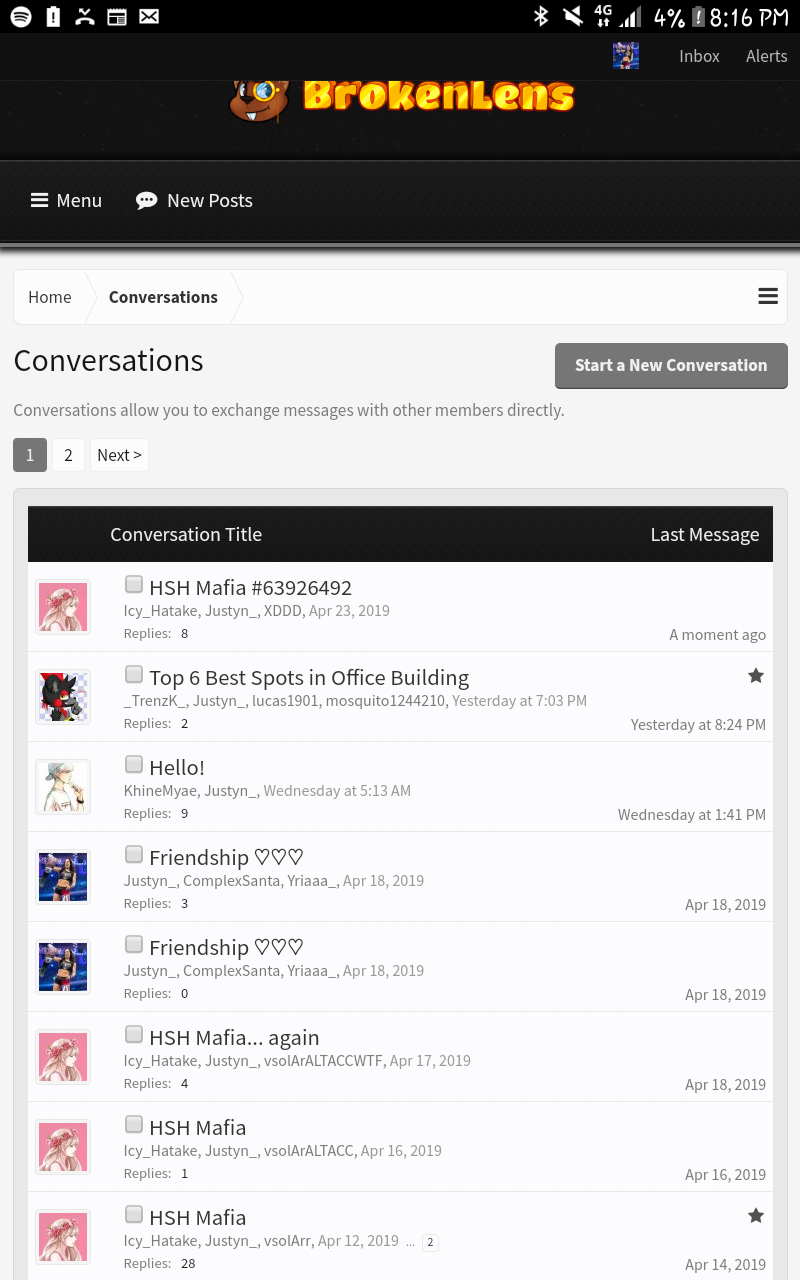Screen dimensions: 800x1280
Task: View New Posts
Action: click(x=194, y=200)
